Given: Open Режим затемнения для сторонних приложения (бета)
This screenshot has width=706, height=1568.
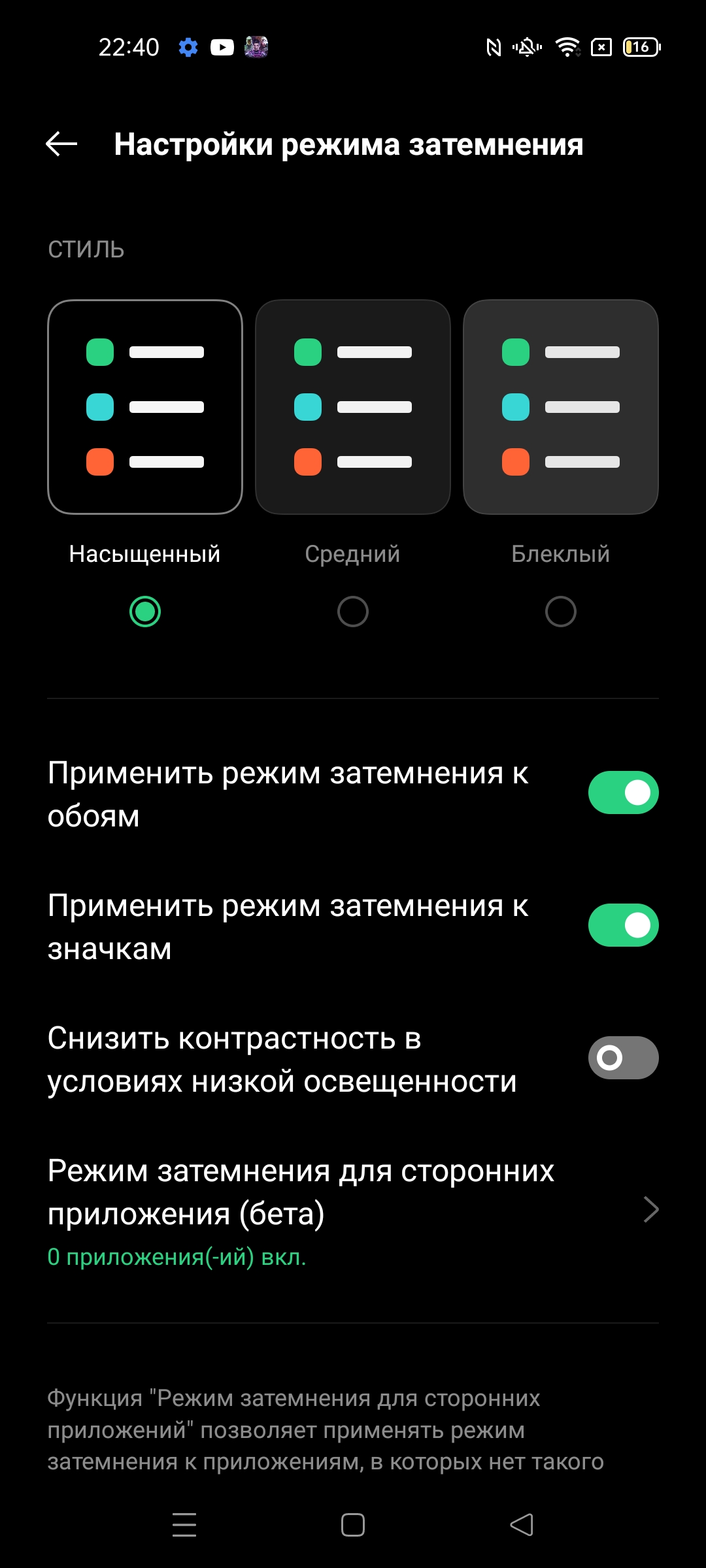Looking at the screenshot, I should pos(353,1210).
